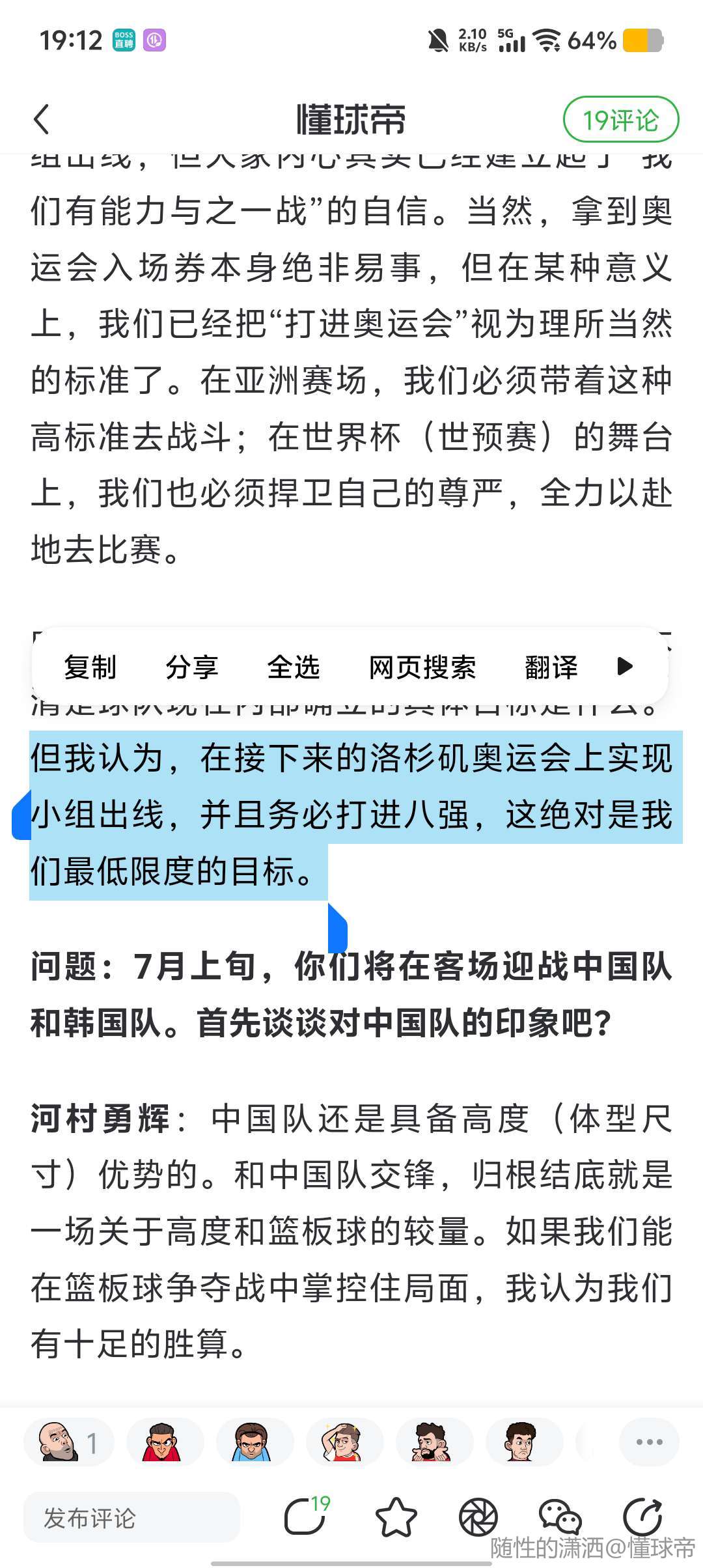Image resolution: width=703 pixels, height=1568 pixels.
Task: Translate selection with 翻译
Action: [x=551, y=667]
